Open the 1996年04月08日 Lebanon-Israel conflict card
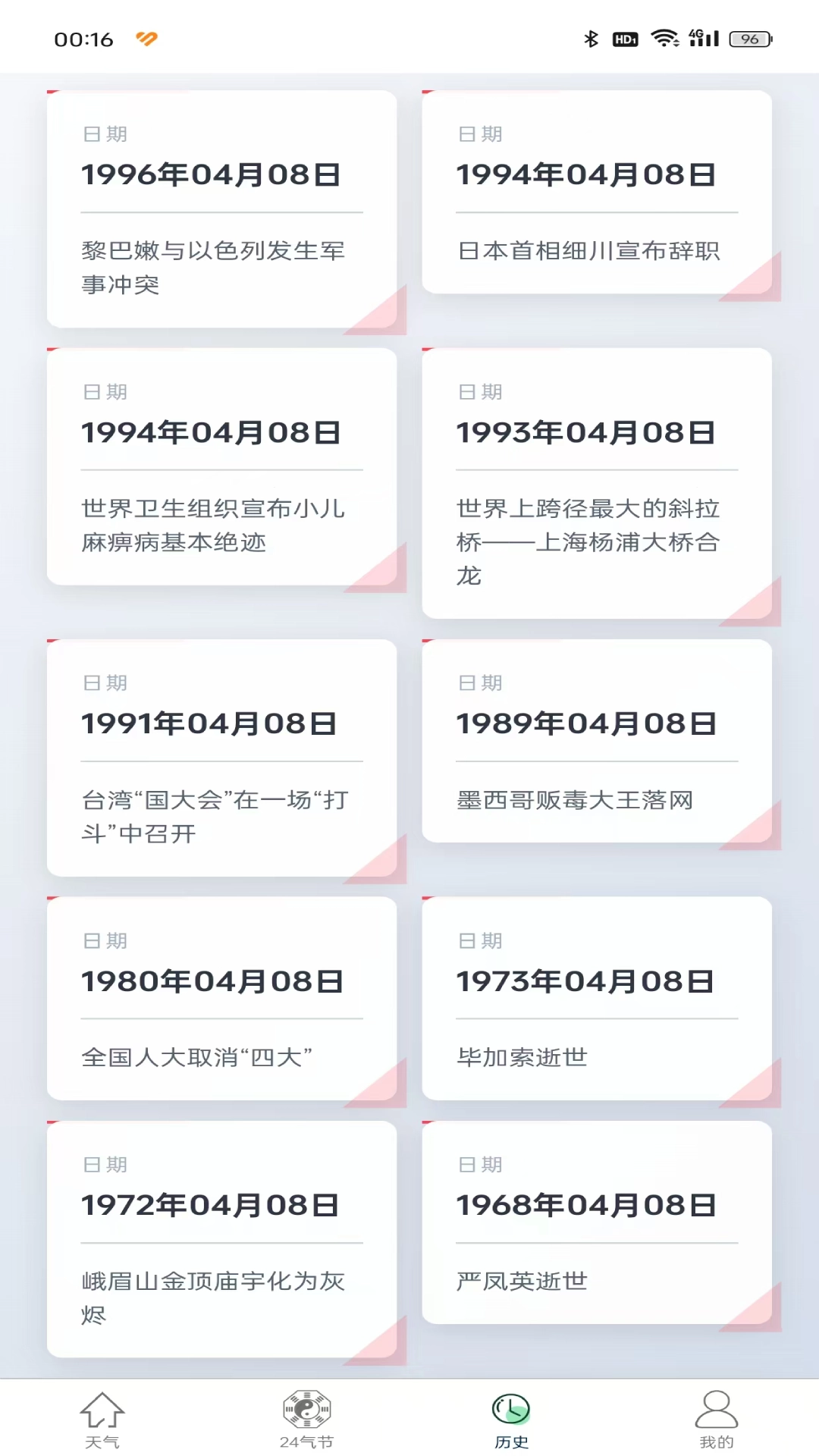The height and width of the screenshot is (1456, 819). (222, 209)
